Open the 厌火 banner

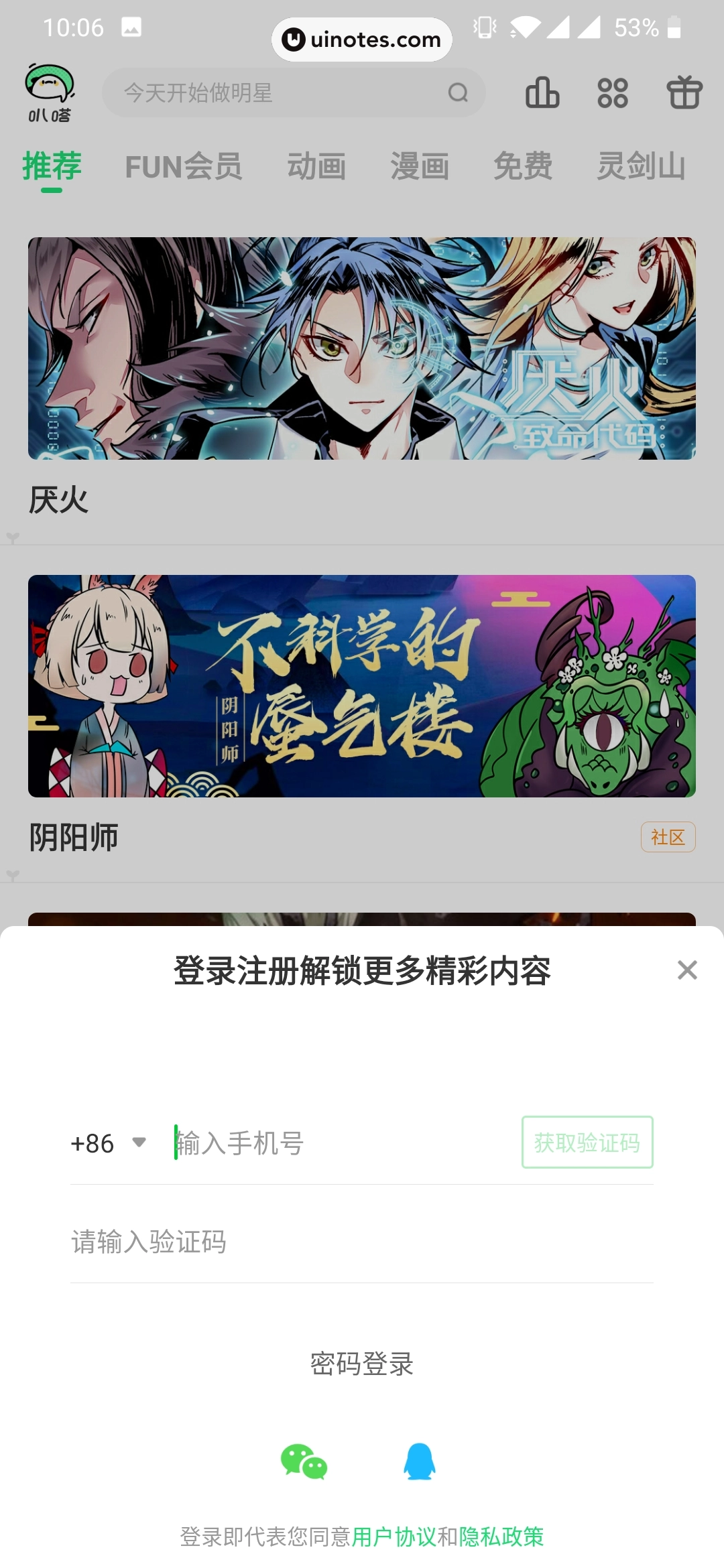click(362, 348)
